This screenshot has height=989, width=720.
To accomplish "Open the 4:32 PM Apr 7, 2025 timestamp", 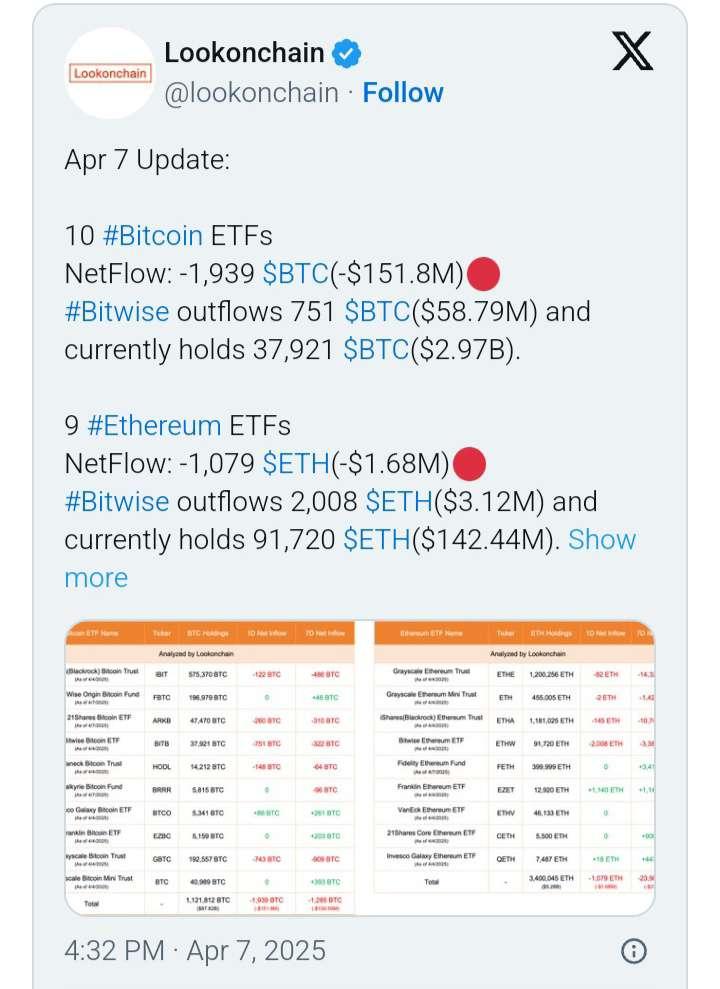I will tap(195, 950).
